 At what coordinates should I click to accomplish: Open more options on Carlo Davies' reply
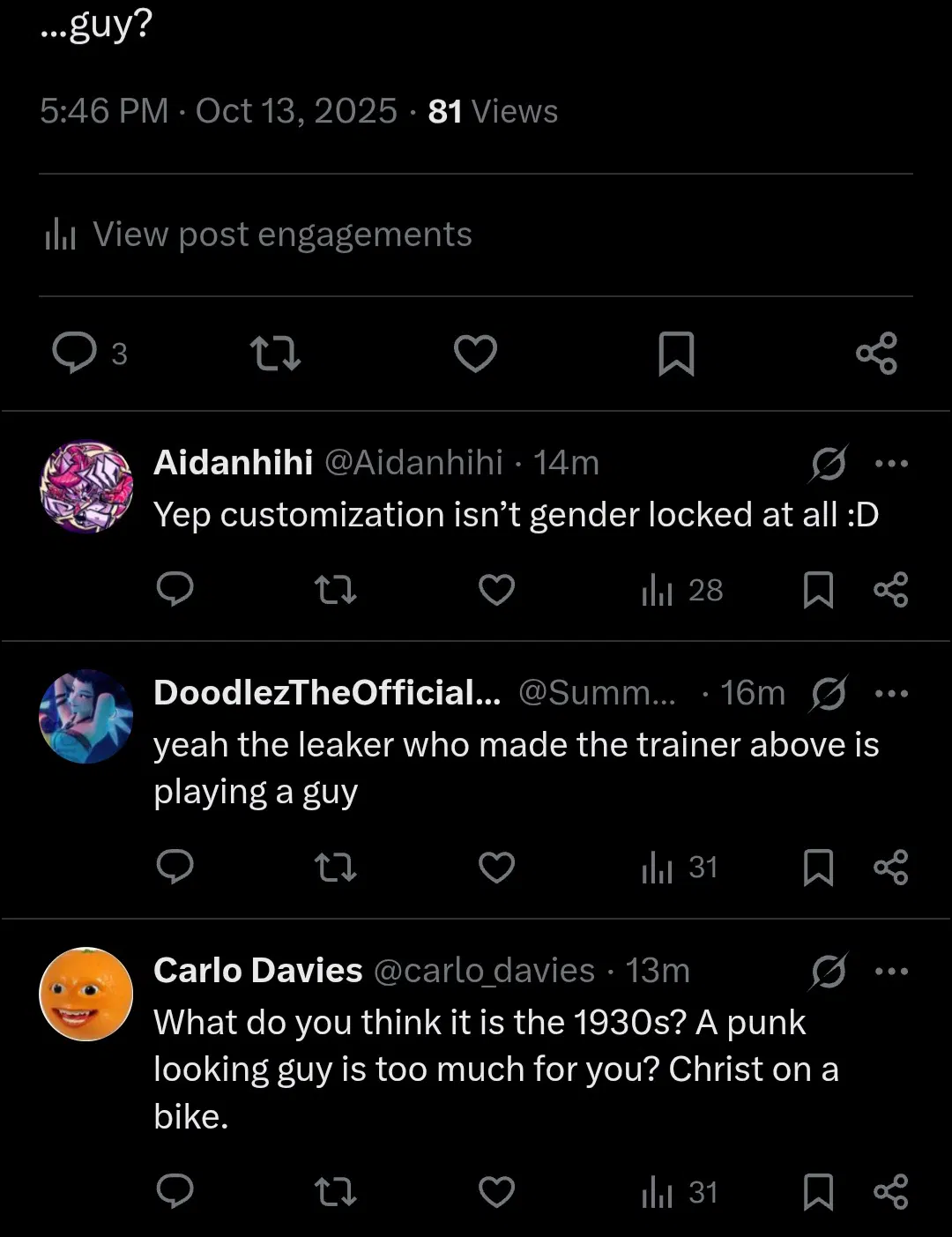[891, 971]
